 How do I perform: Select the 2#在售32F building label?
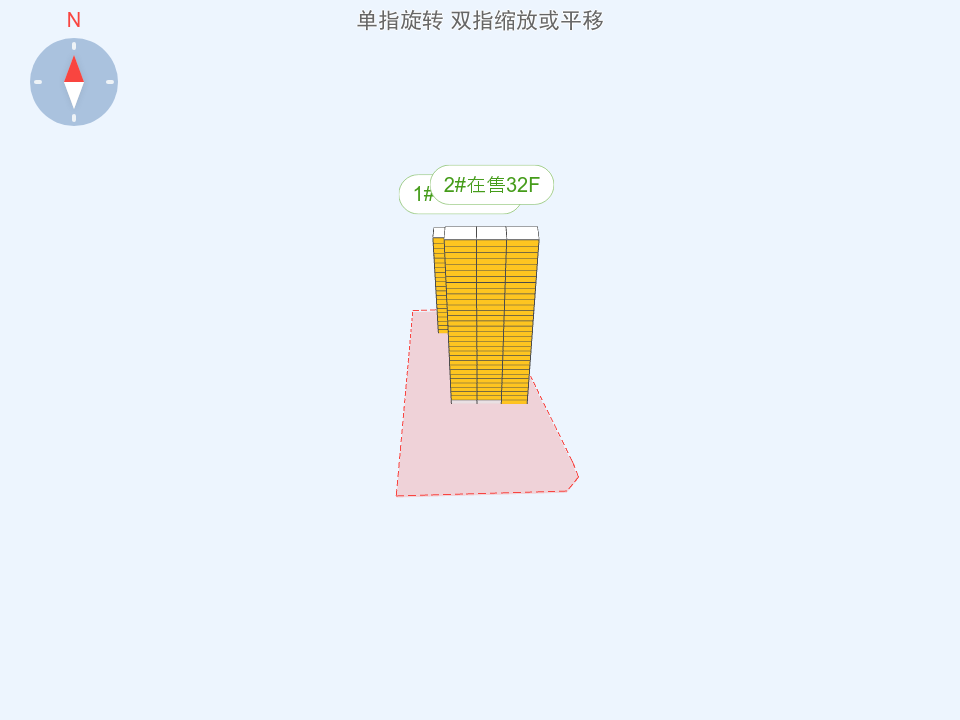click(x=492, y=185)
